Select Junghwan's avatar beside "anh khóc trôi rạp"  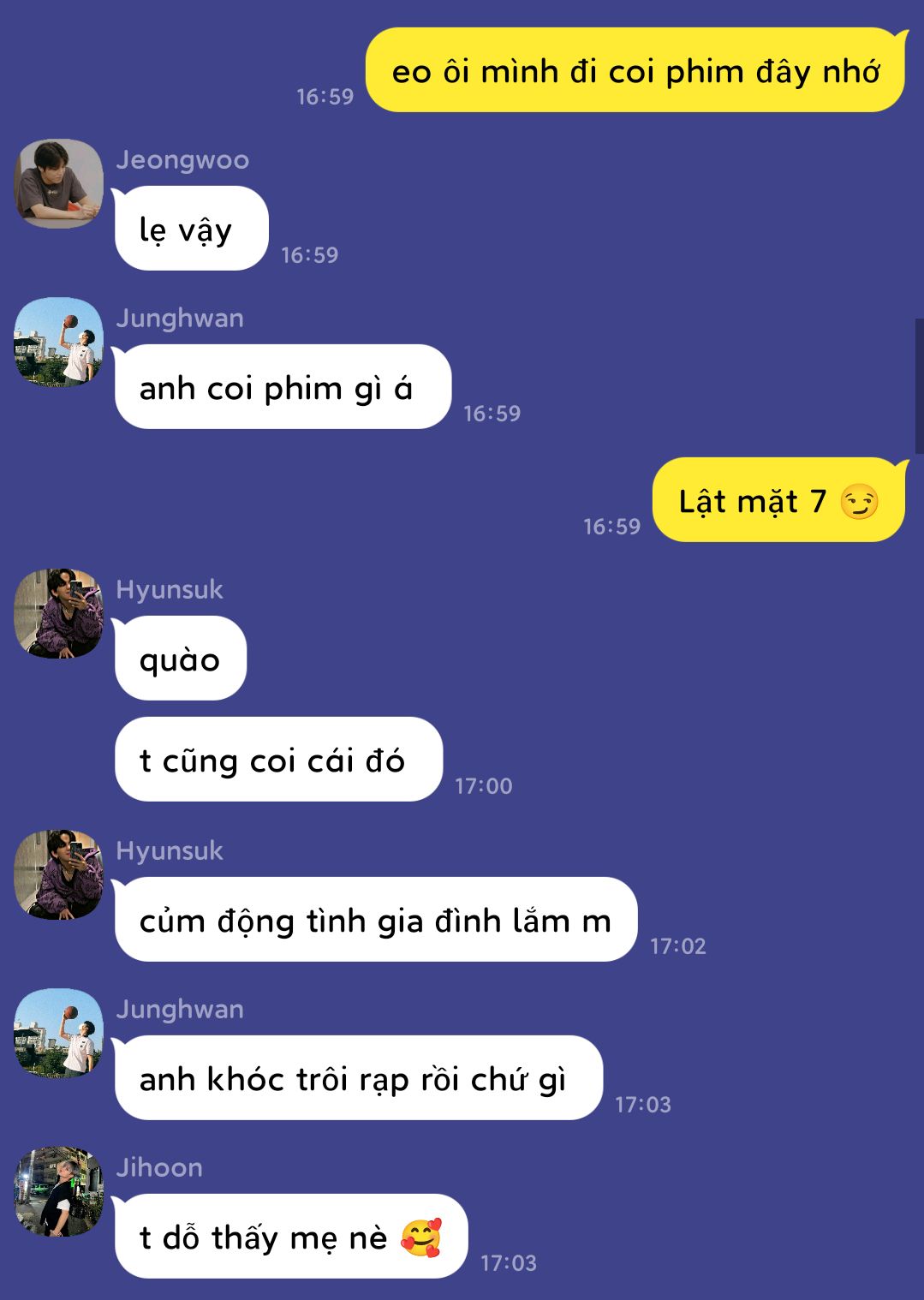[58, 1034]
